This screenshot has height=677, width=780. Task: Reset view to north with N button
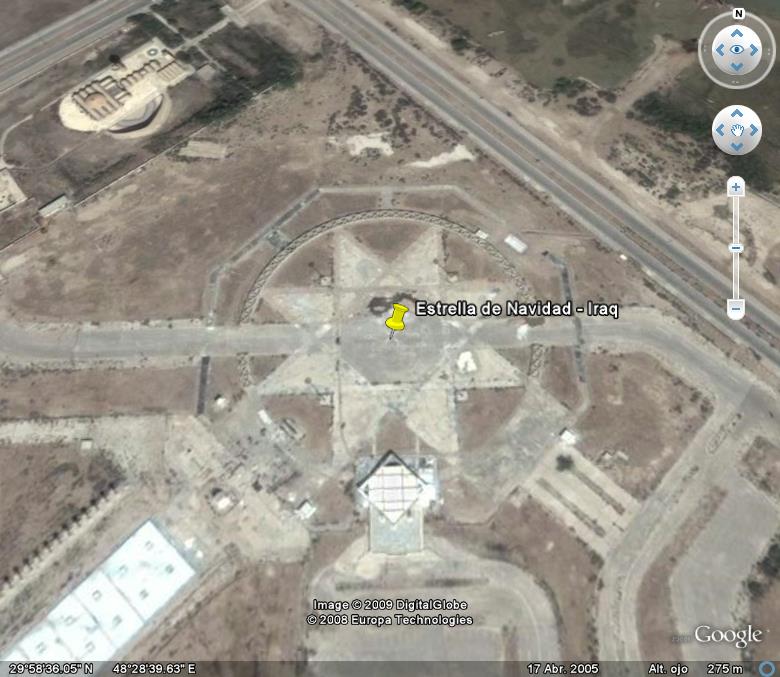738,14
